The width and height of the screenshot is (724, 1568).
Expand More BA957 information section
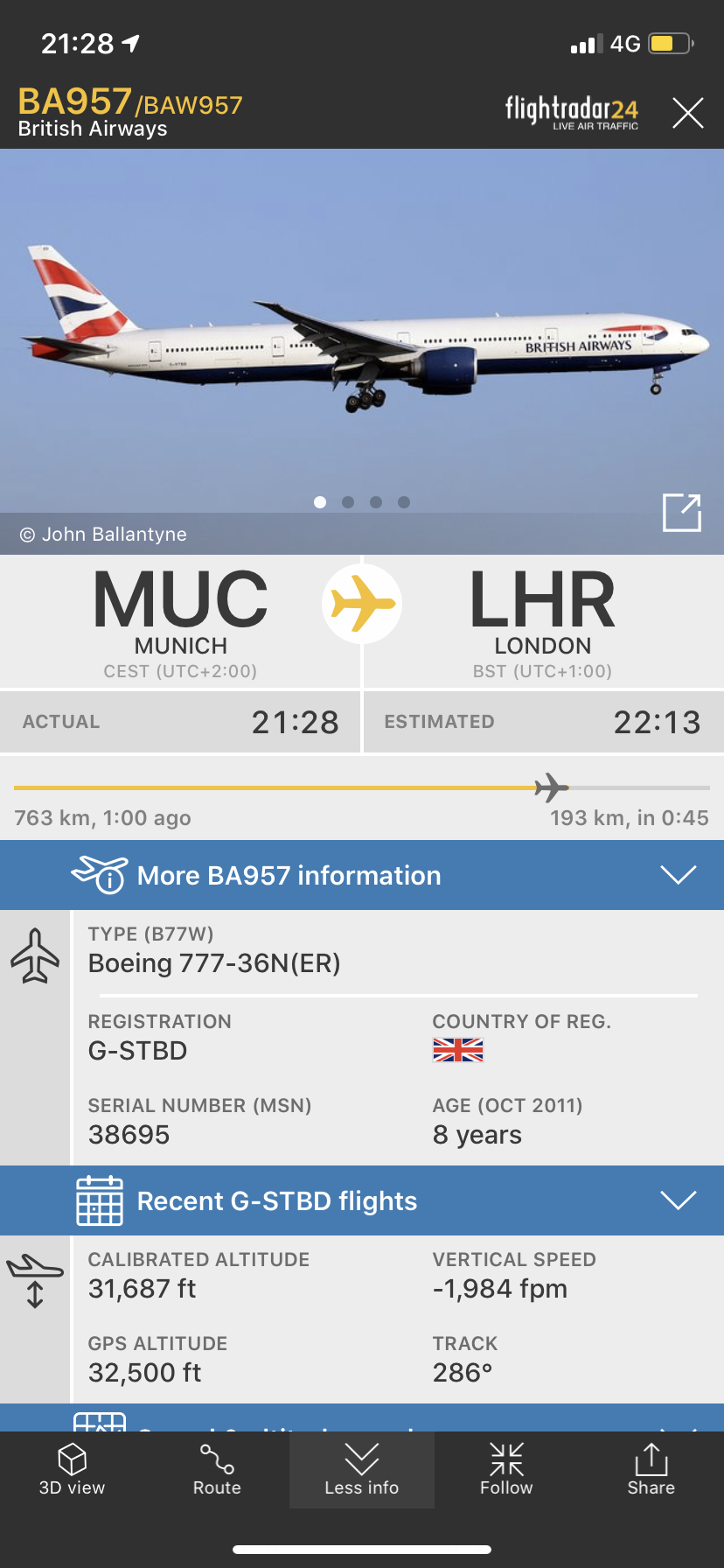pos(362,875)
